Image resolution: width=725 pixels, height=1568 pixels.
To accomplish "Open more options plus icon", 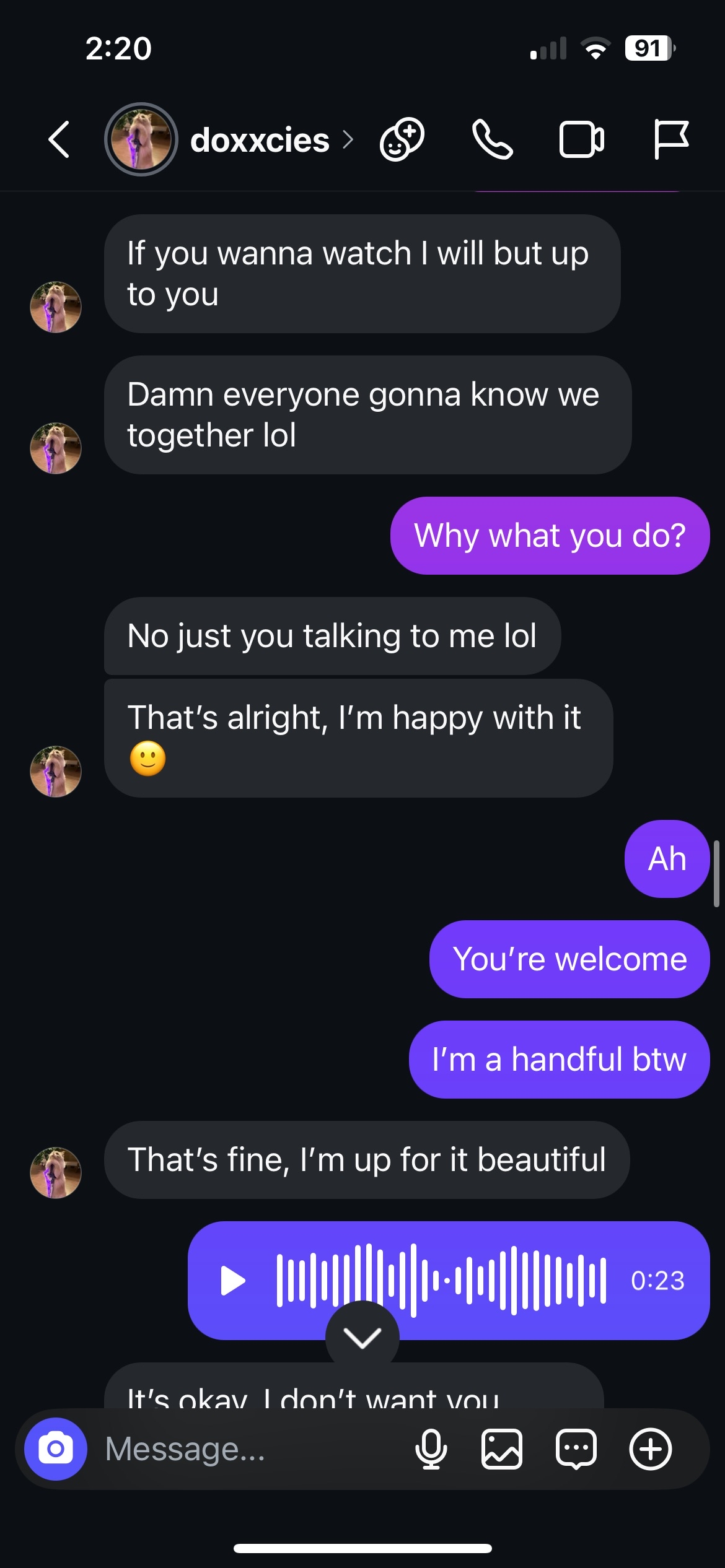I will (x=650, y=1449).
